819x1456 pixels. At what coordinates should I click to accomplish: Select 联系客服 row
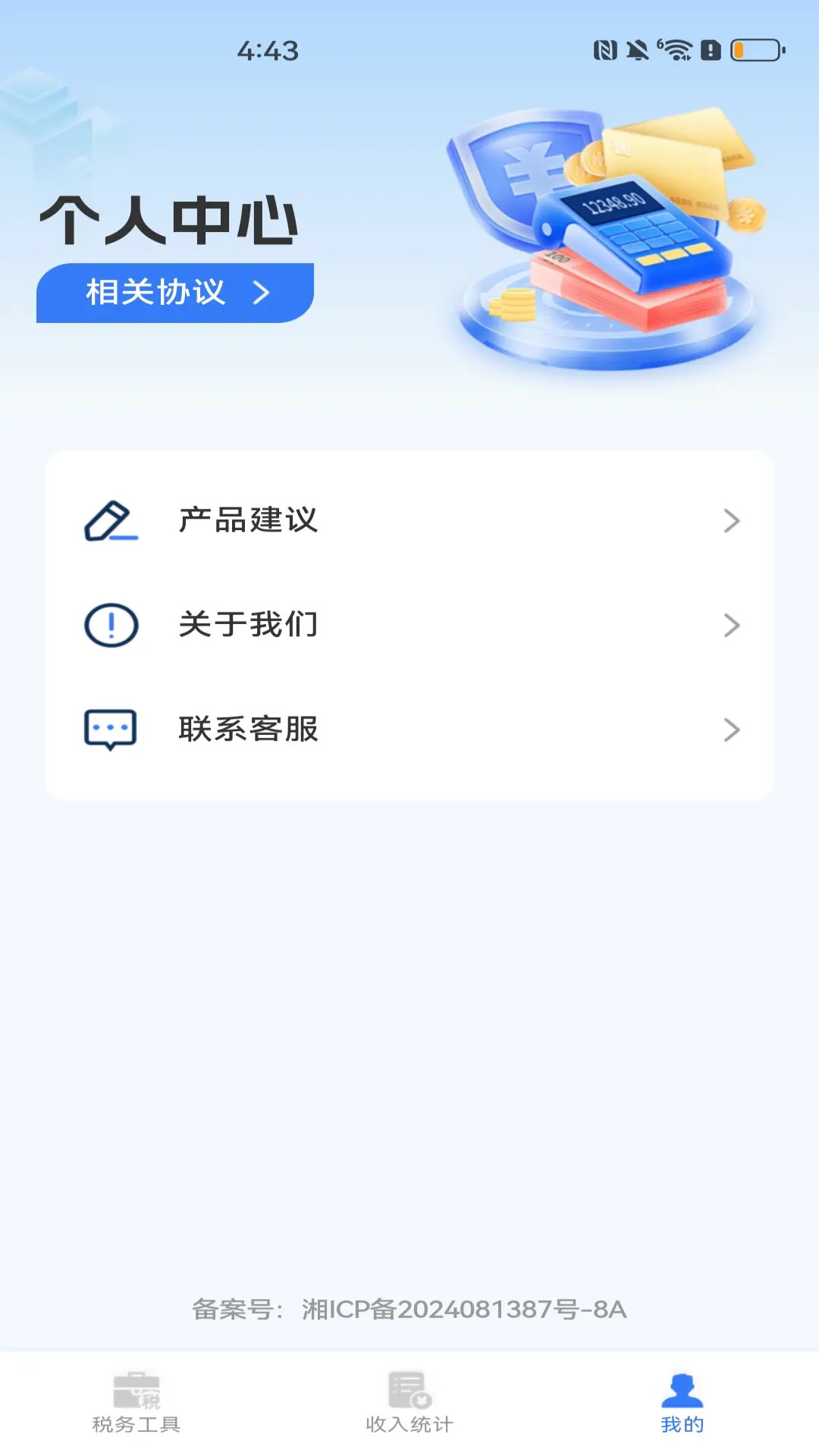(x=409, y=730)
